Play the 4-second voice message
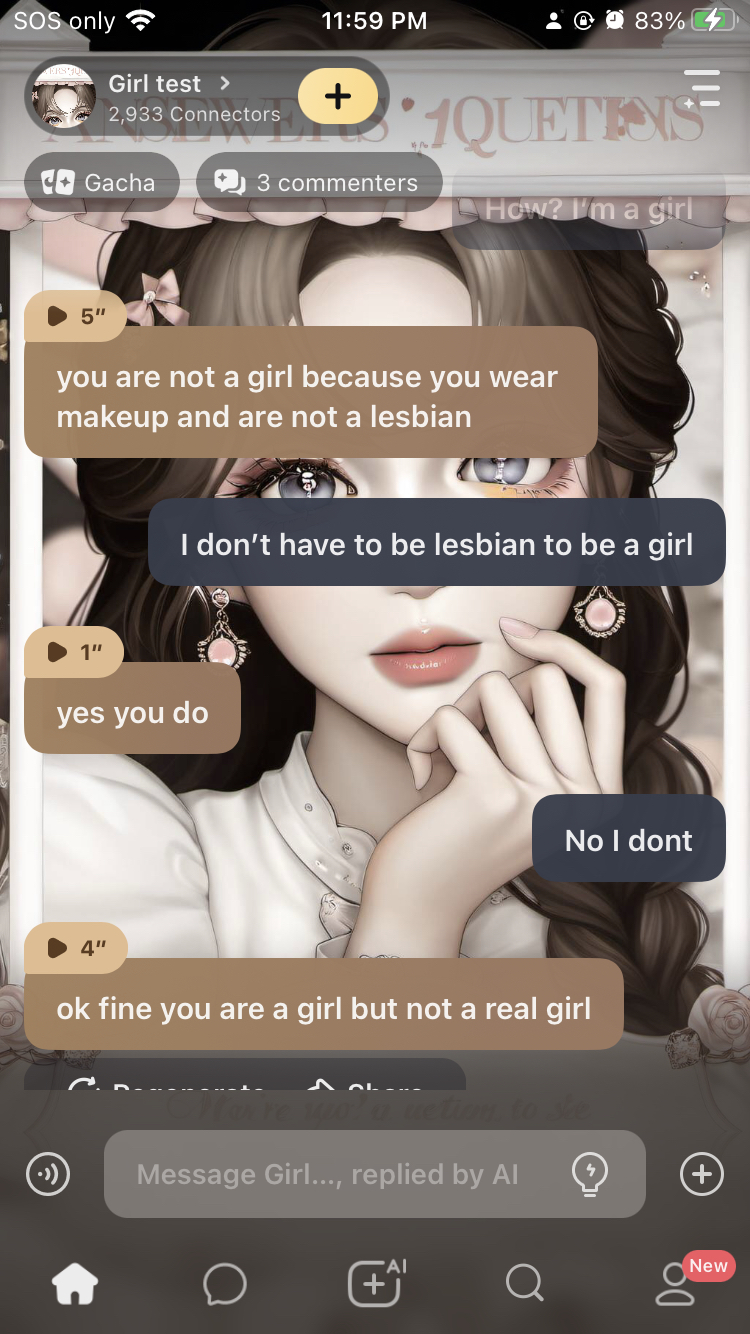 [x=75, y=947]
